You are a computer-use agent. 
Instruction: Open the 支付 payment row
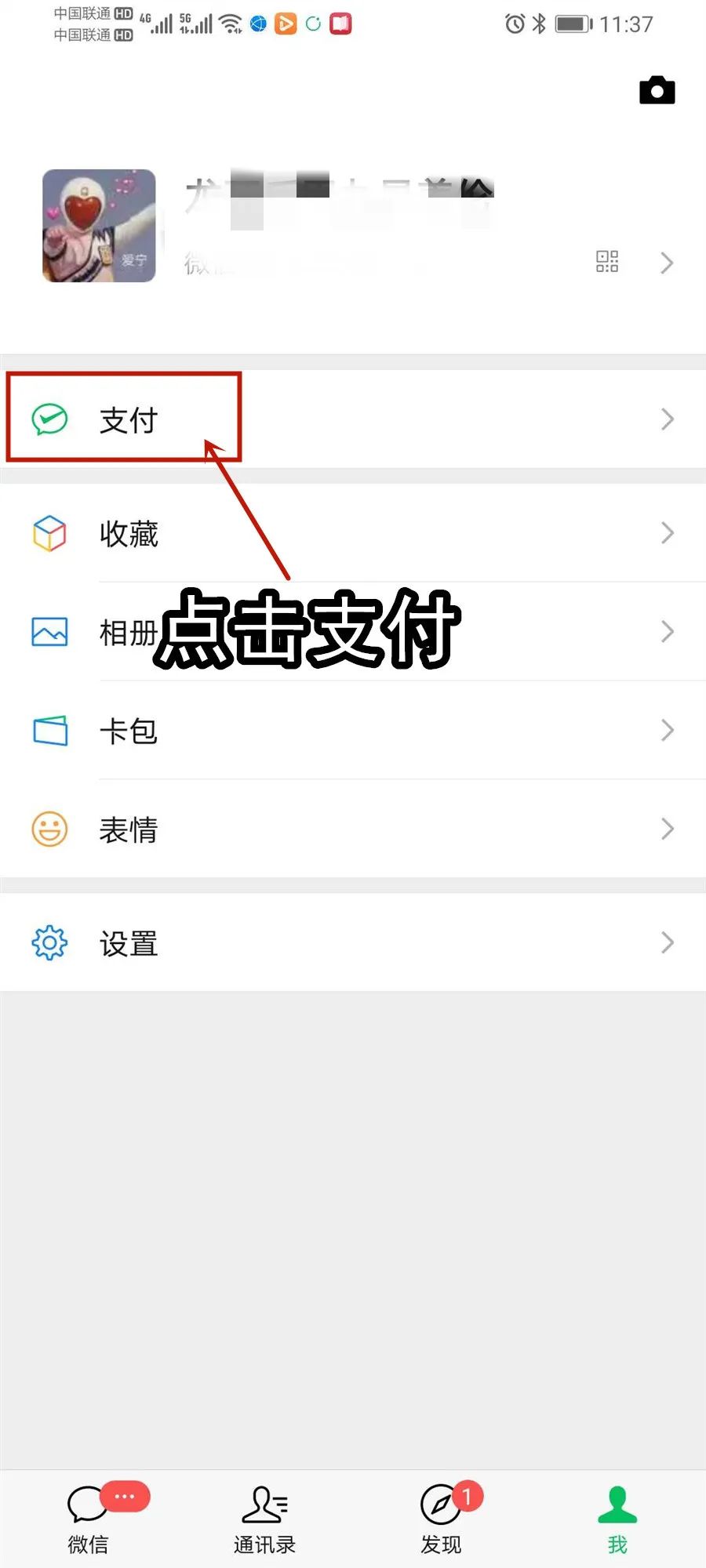[353, 419]
